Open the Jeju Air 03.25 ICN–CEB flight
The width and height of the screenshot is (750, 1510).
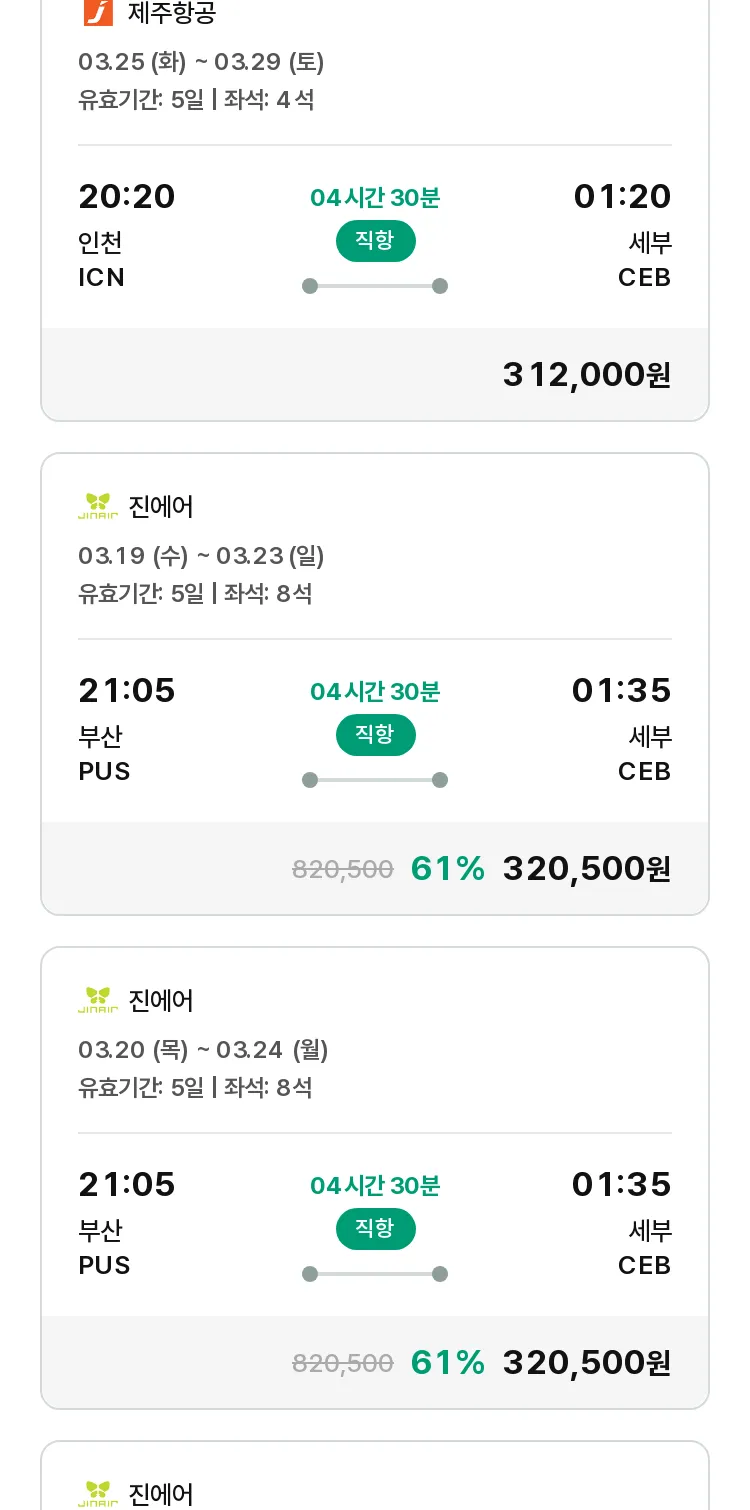[x=375, y=210]
